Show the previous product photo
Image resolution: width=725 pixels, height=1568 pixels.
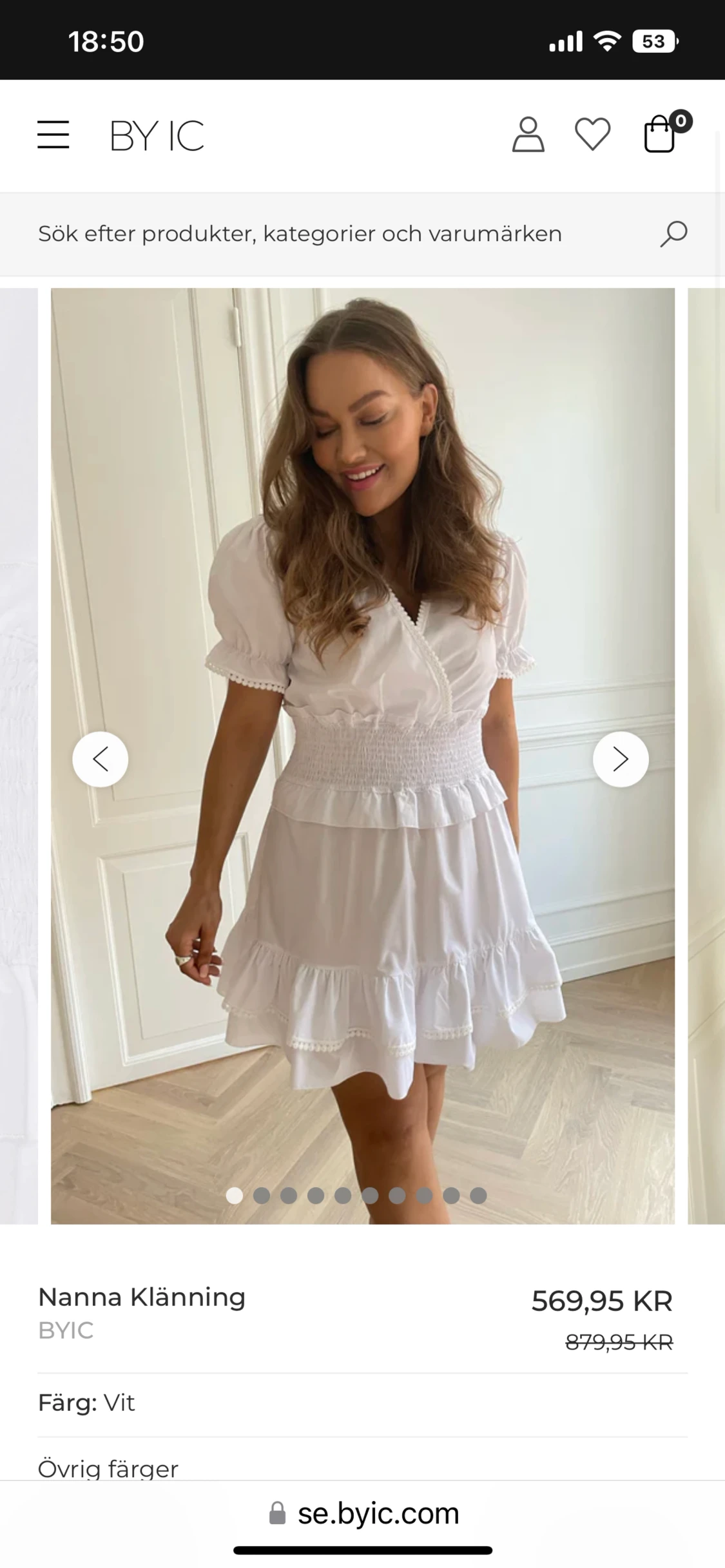click(x=101, y=760)
